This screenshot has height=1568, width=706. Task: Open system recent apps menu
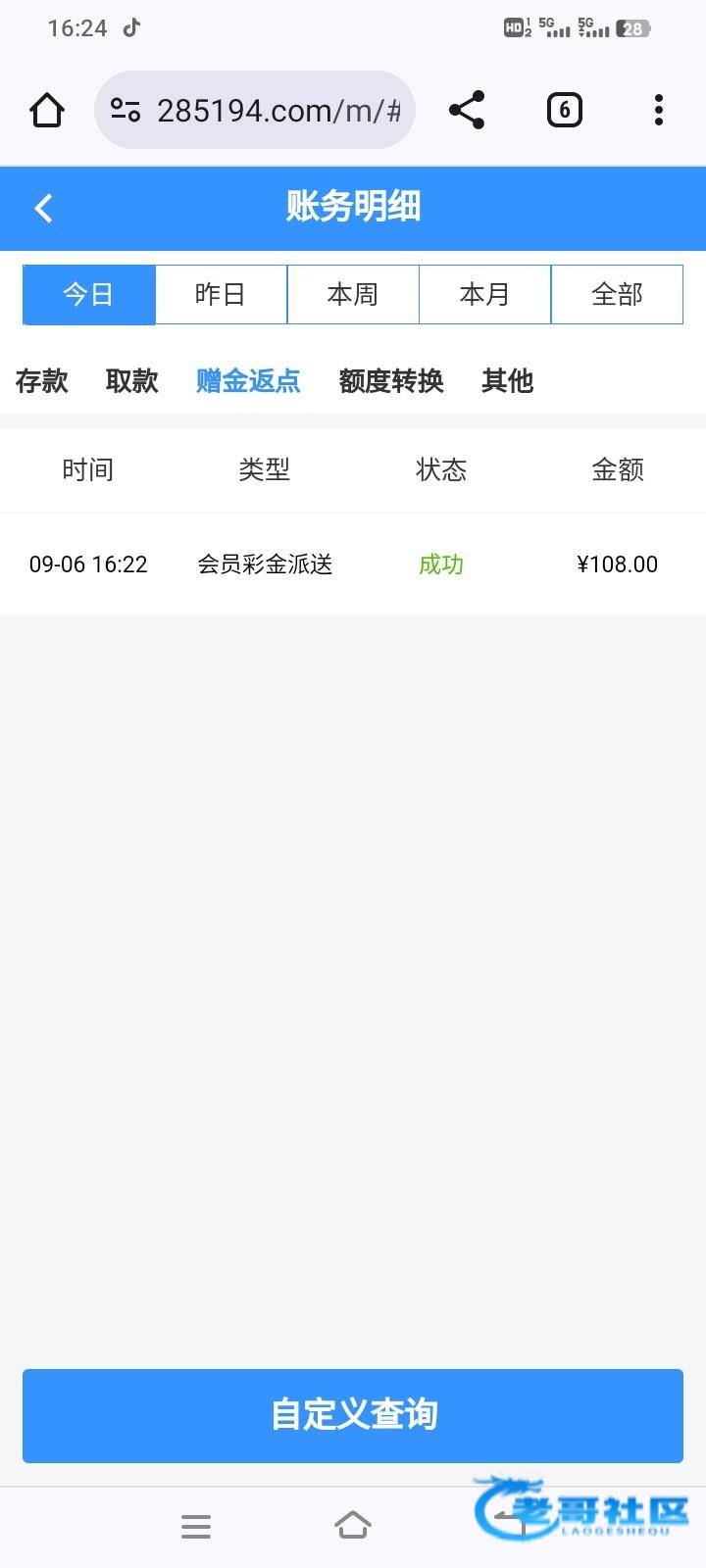pyautogui.click(x=196, y=1526)
